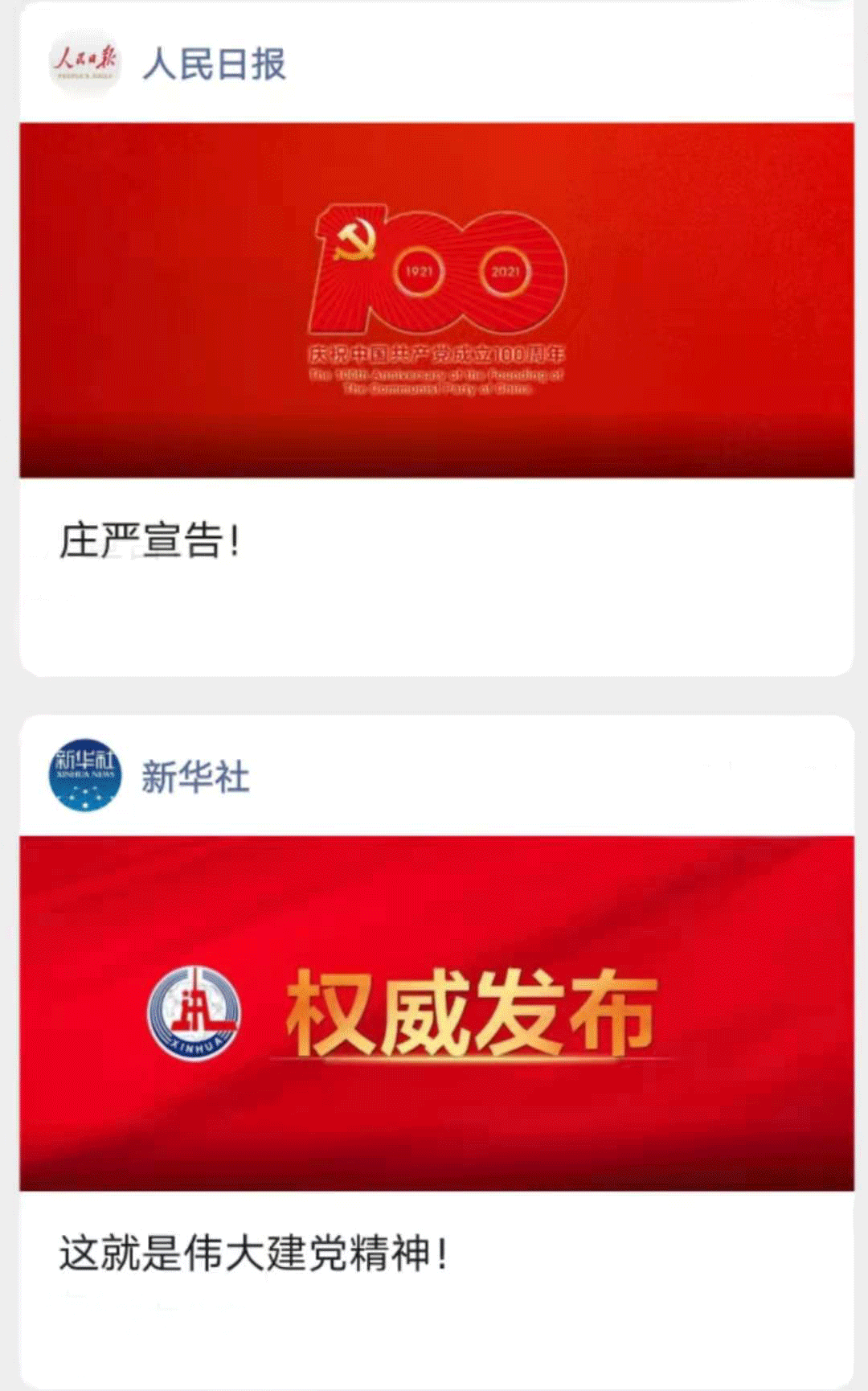Open the 这就是伟大建党精神 article card
Screen dimensions: 868x1391
pos(436,1112)
